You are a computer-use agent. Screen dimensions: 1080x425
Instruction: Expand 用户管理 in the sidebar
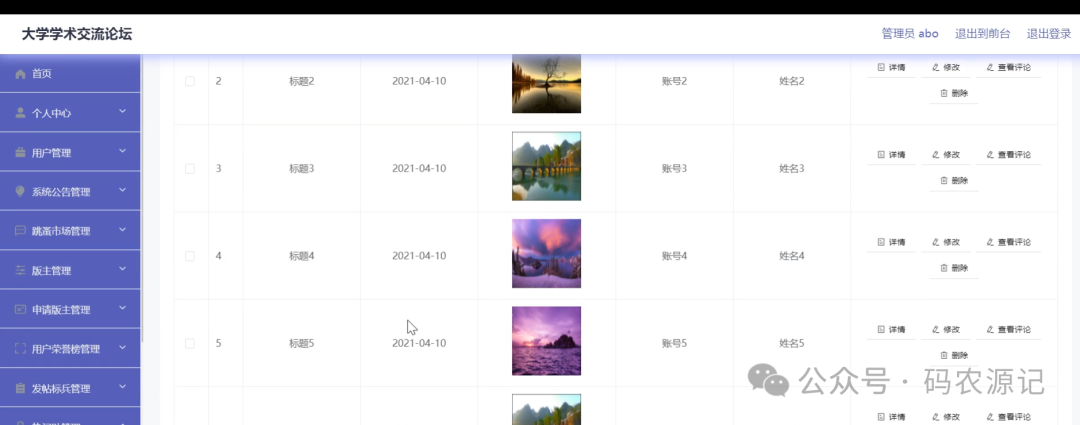(x=70, y=152)
